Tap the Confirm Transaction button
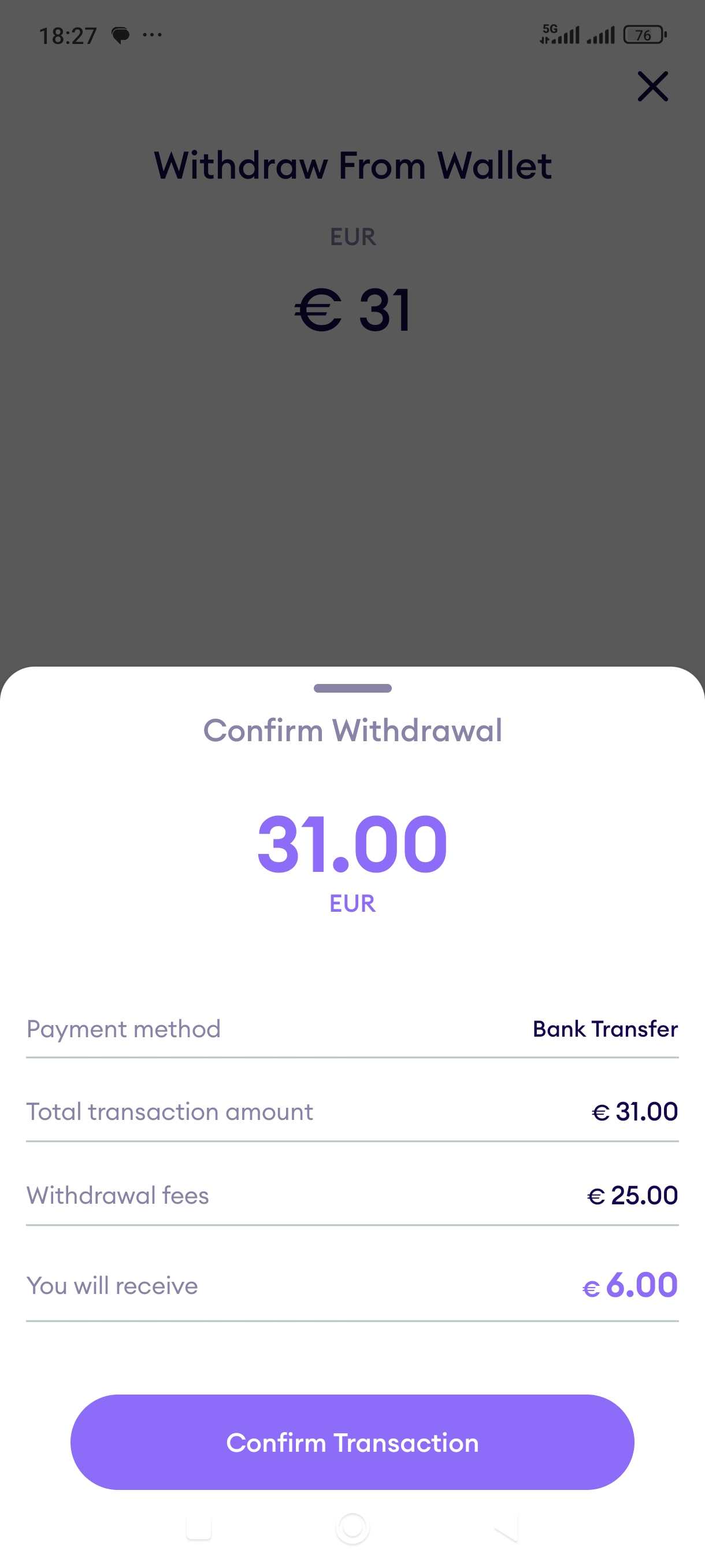 [x=352, y=1442]
